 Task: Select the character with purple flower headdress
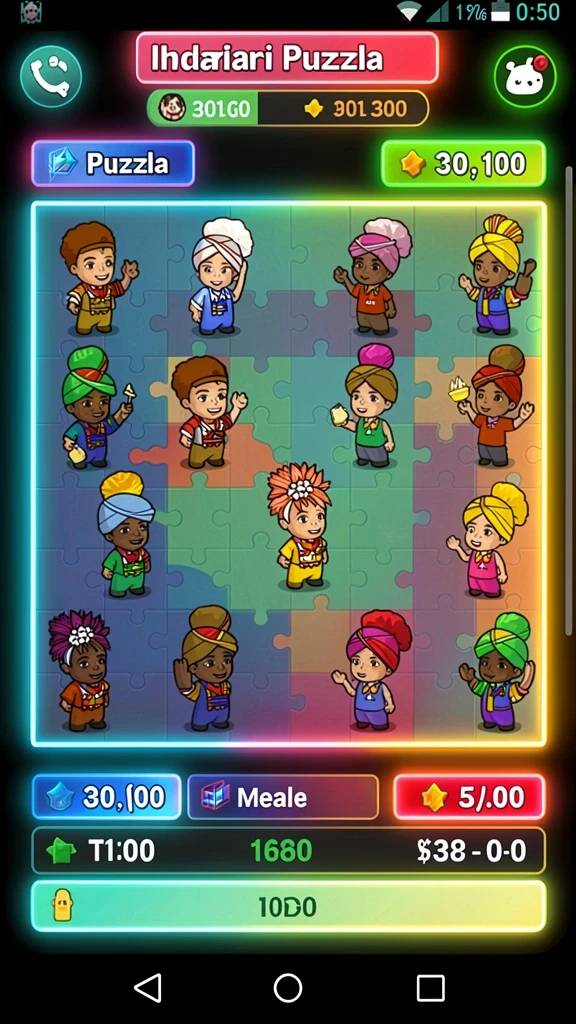(80, 671)
